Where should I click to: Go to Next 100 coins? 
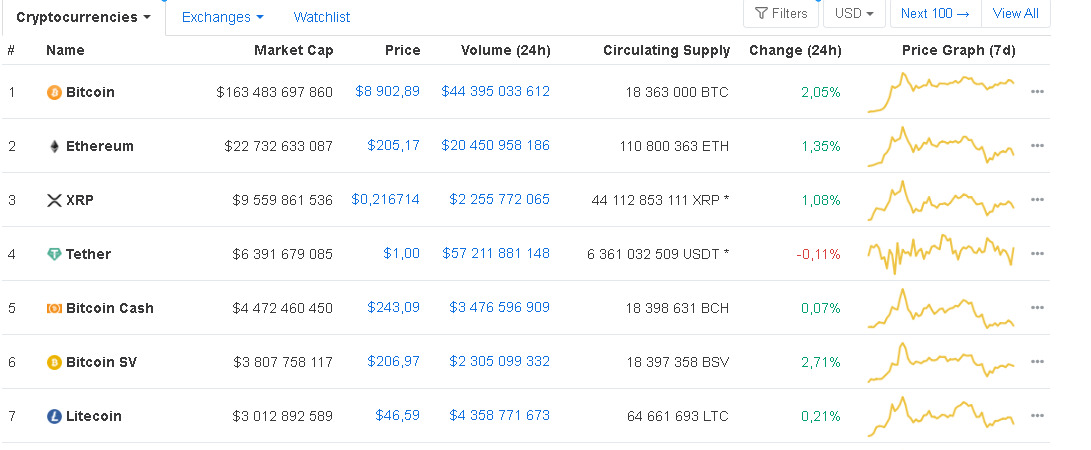(x=935, y=14)
